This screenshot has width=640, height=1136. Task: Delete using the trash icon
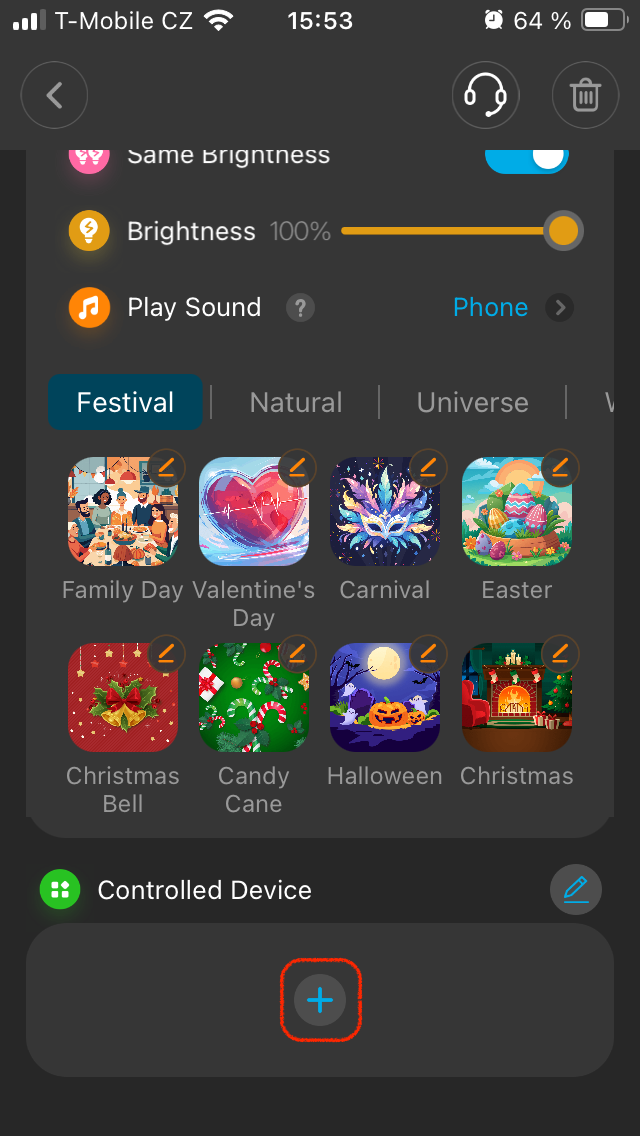[585, 96]
